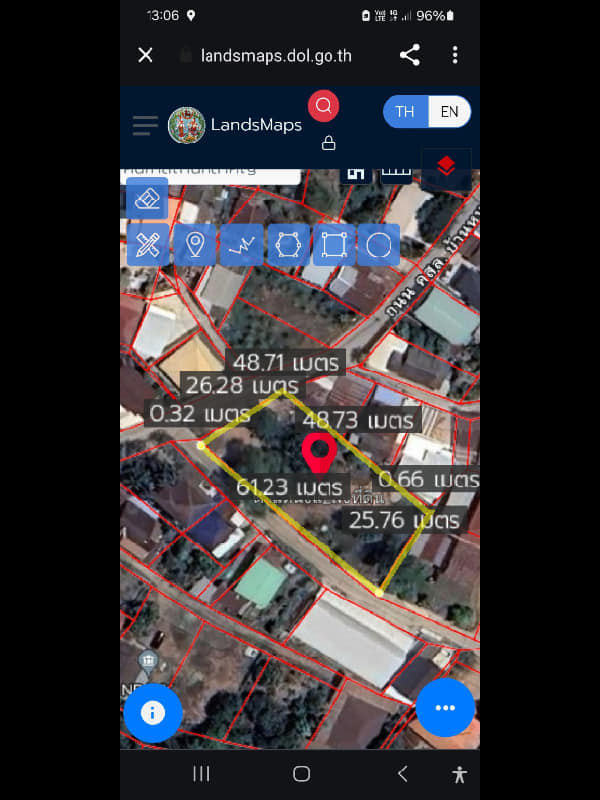Open the blue three-dots more button

(445, 708)
